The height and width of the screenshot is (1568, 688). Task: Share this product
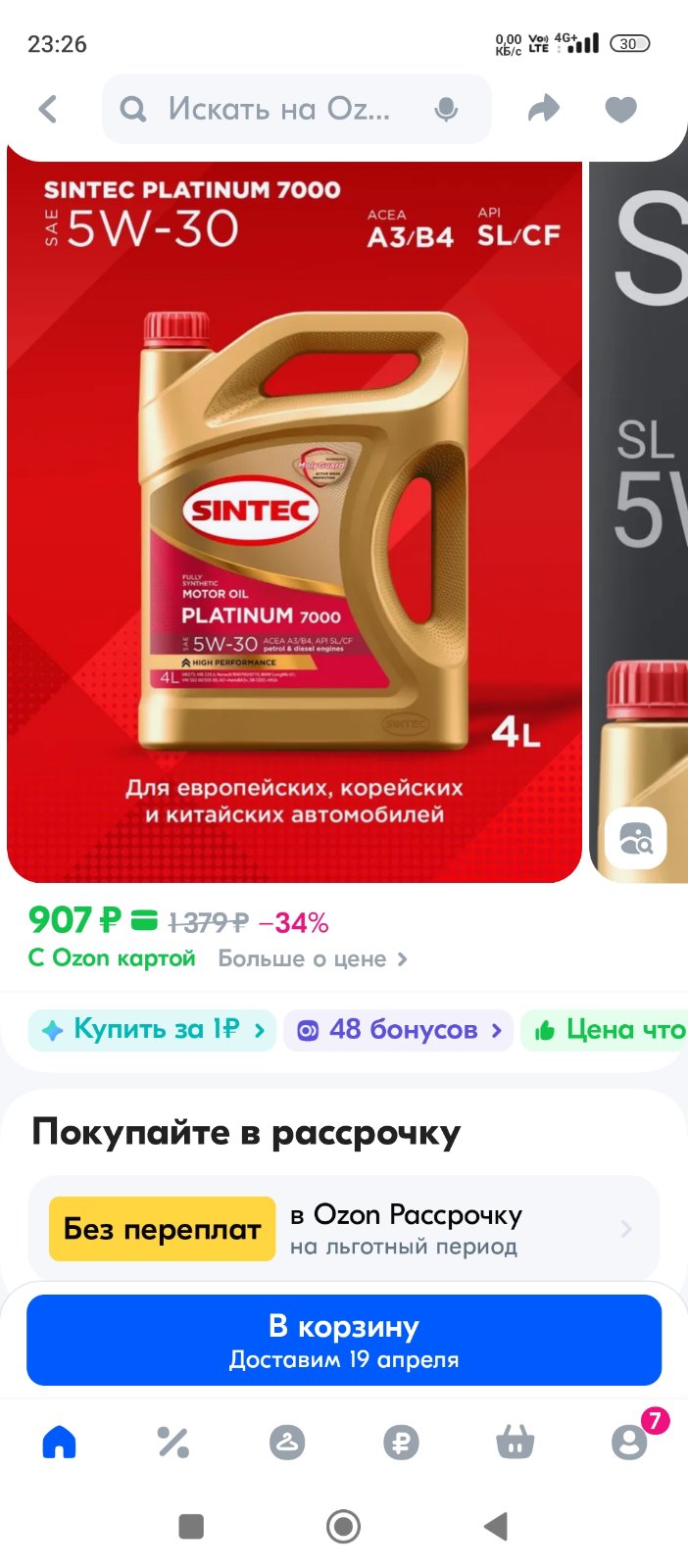[544, 109]
